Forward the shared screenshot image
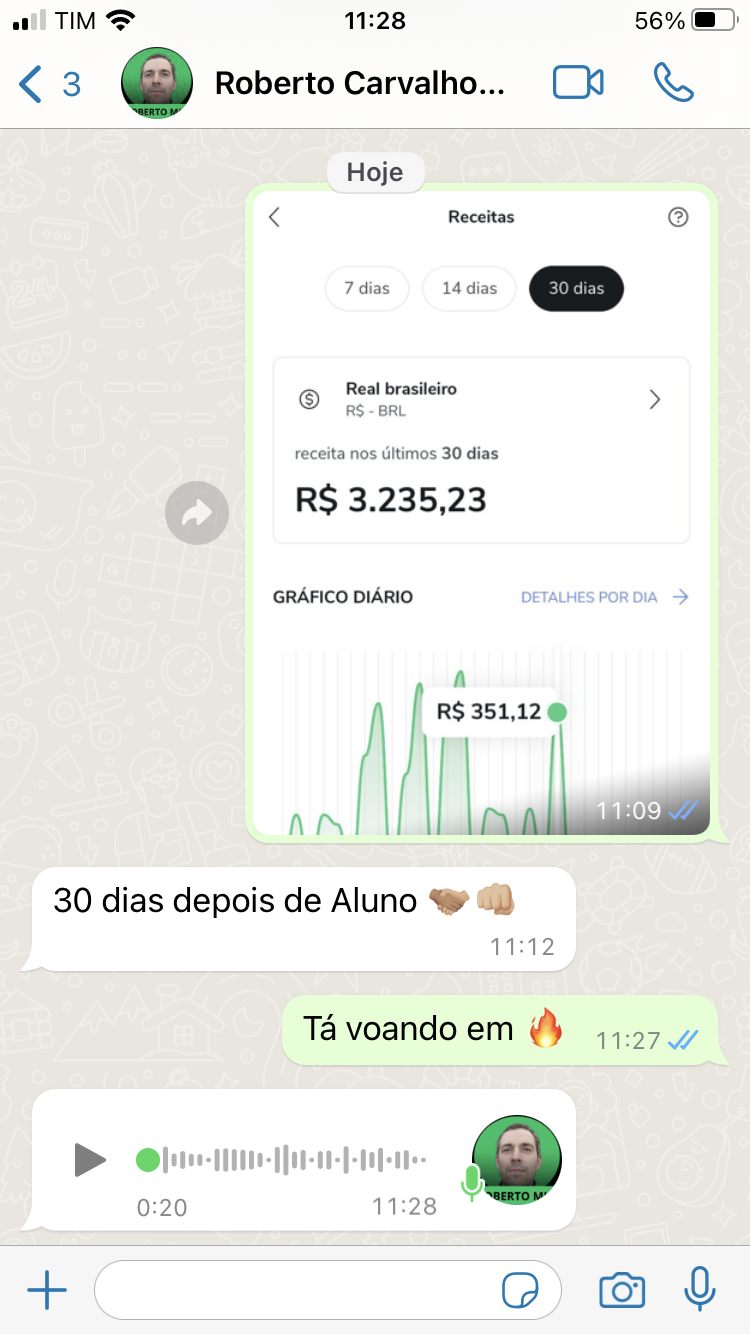Viewport: 750px width, 1334px height. [197, 514]
